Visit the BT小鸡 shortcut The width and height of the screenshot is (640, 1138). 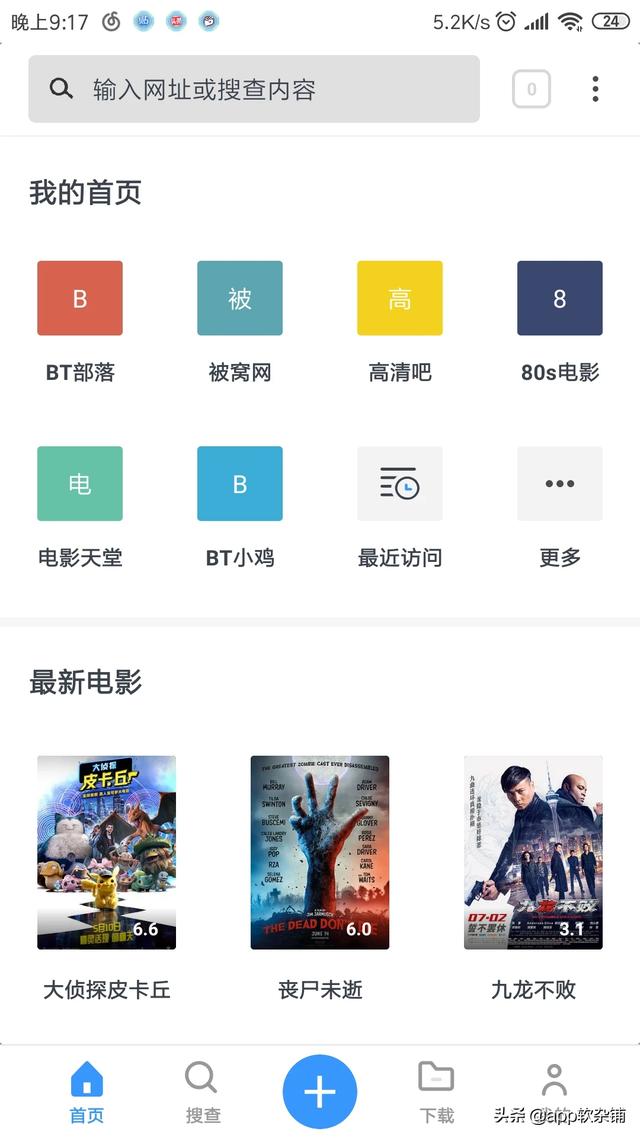coord(240,484)
